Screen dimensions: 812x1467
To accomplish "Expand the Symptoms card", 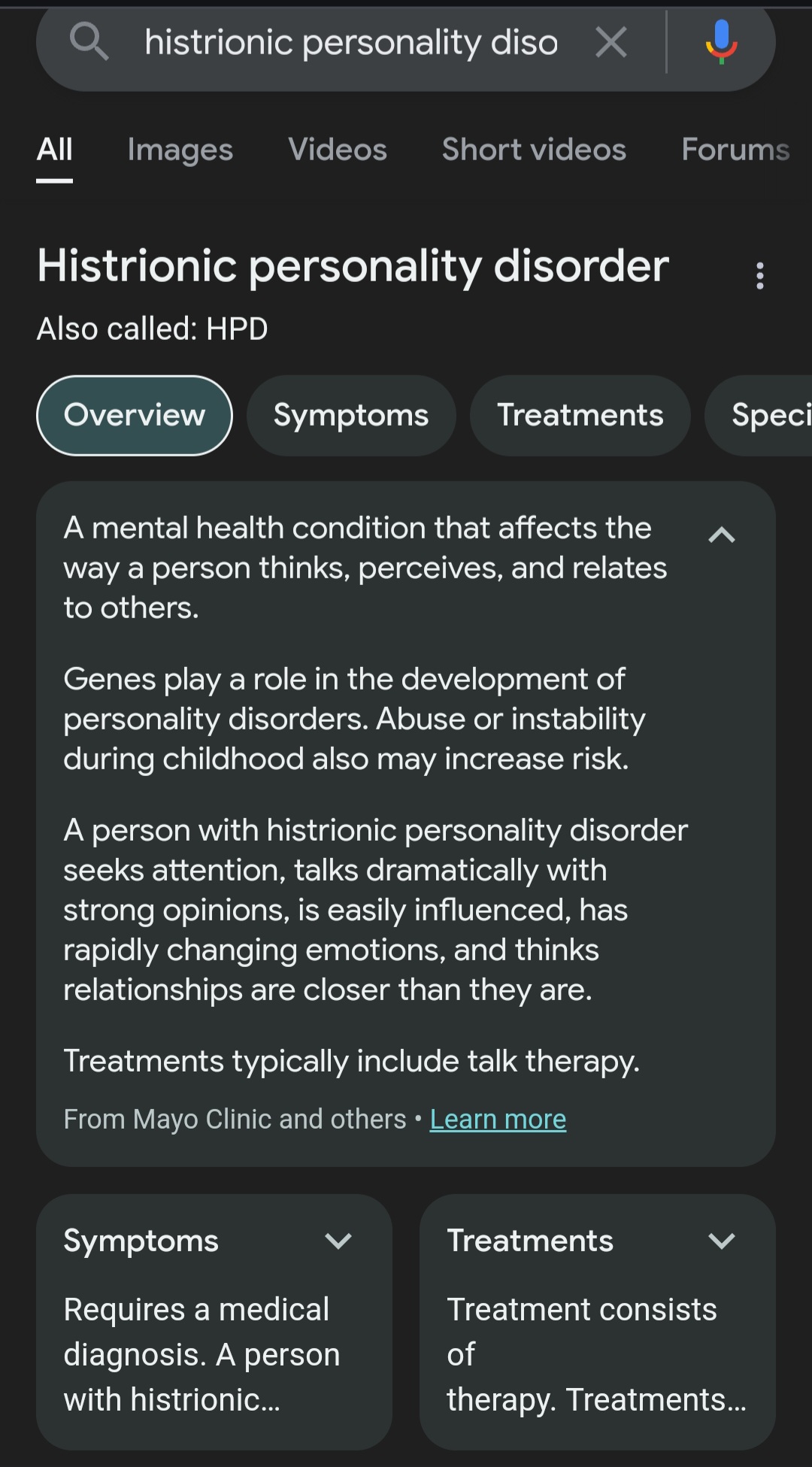I will (x=338, y=1241).
